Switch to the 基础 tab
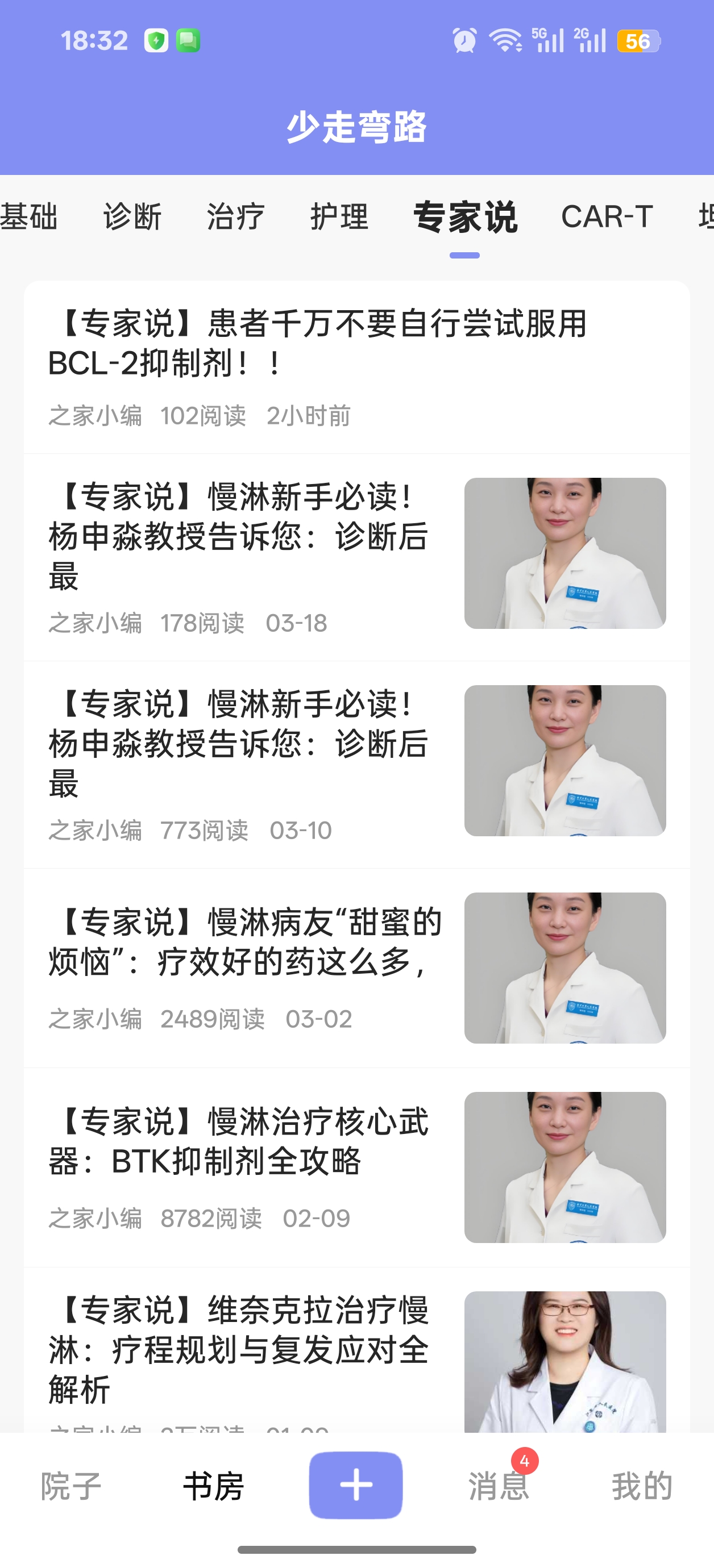The height and width of the screenshot is (1568, 714). (28, 216)
